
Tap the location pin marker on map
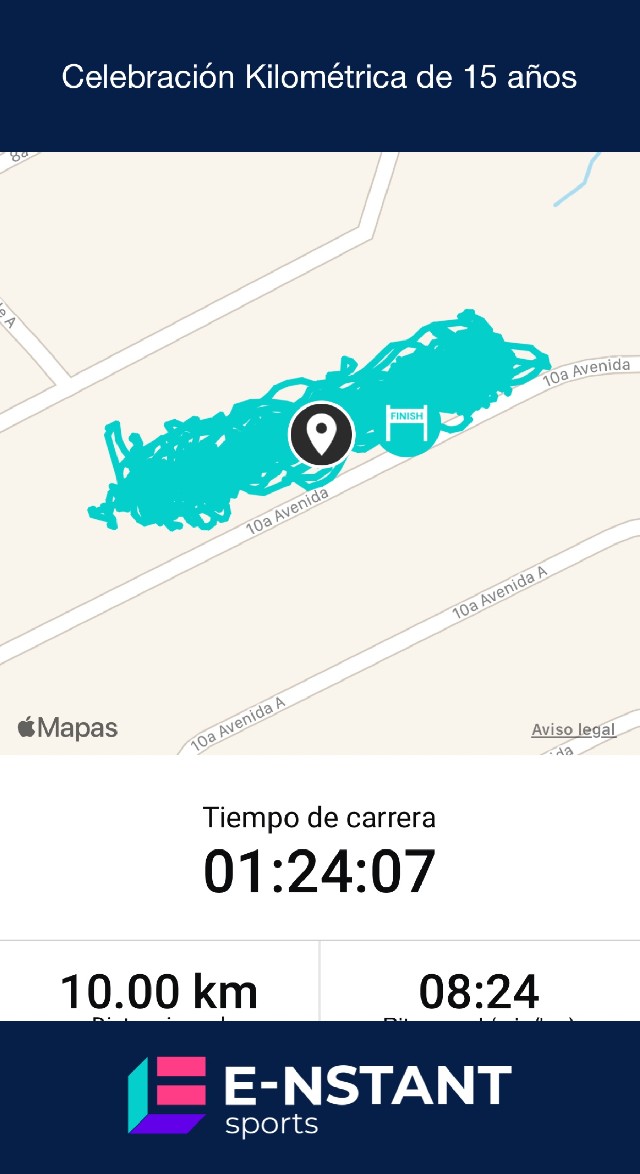[321, 435]
